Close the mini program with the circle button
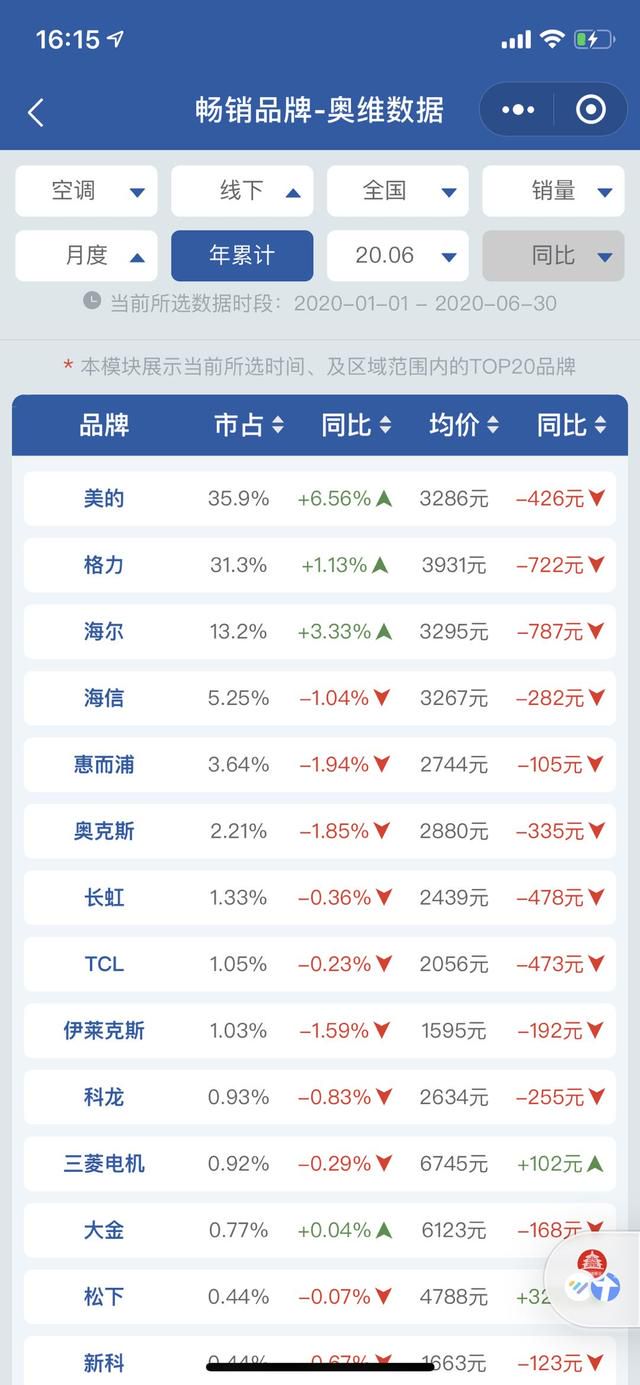 point(591,110)
